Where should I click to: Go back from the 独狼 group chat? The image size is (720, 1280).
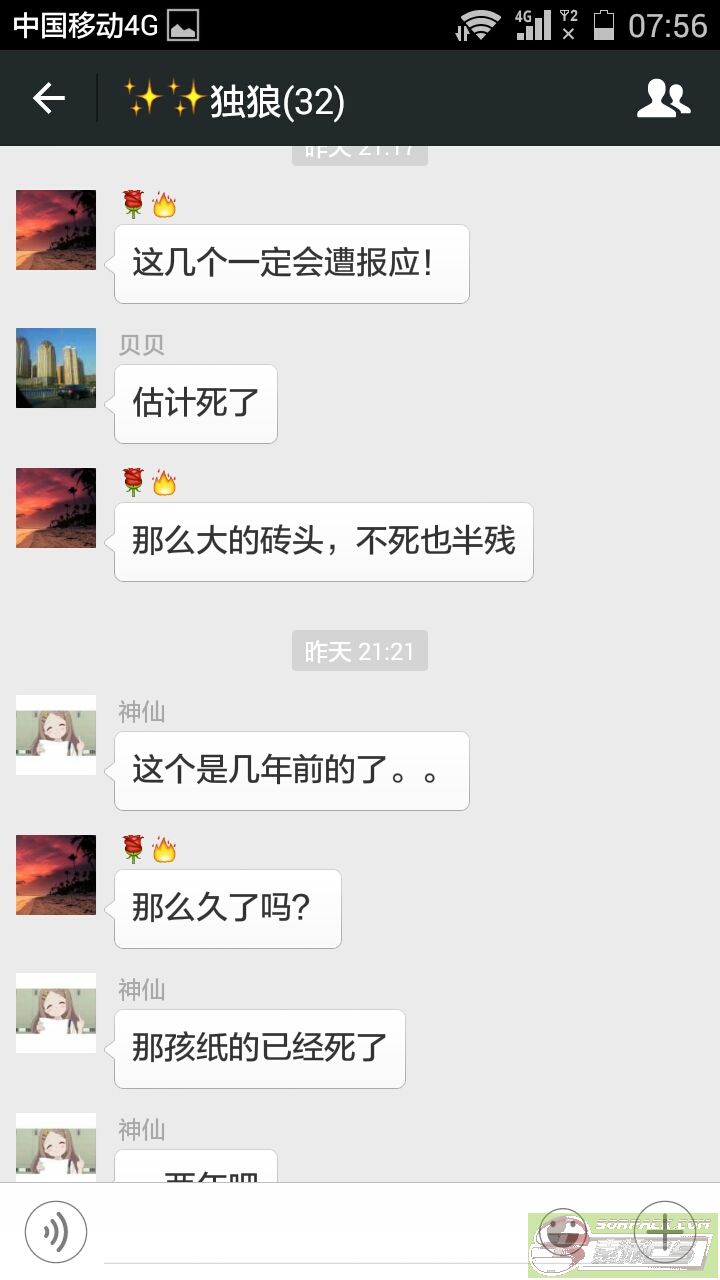[x=48, y=99]
